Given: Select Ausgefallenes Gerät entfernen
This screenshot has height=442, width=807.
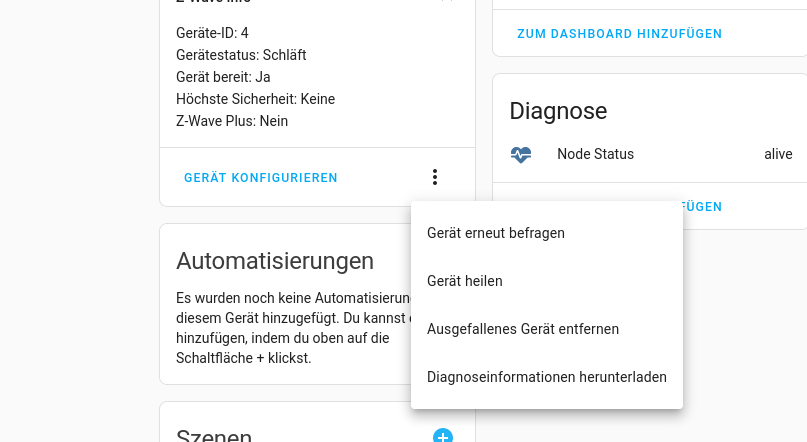Looking at the screenshot, I should 523,329.
